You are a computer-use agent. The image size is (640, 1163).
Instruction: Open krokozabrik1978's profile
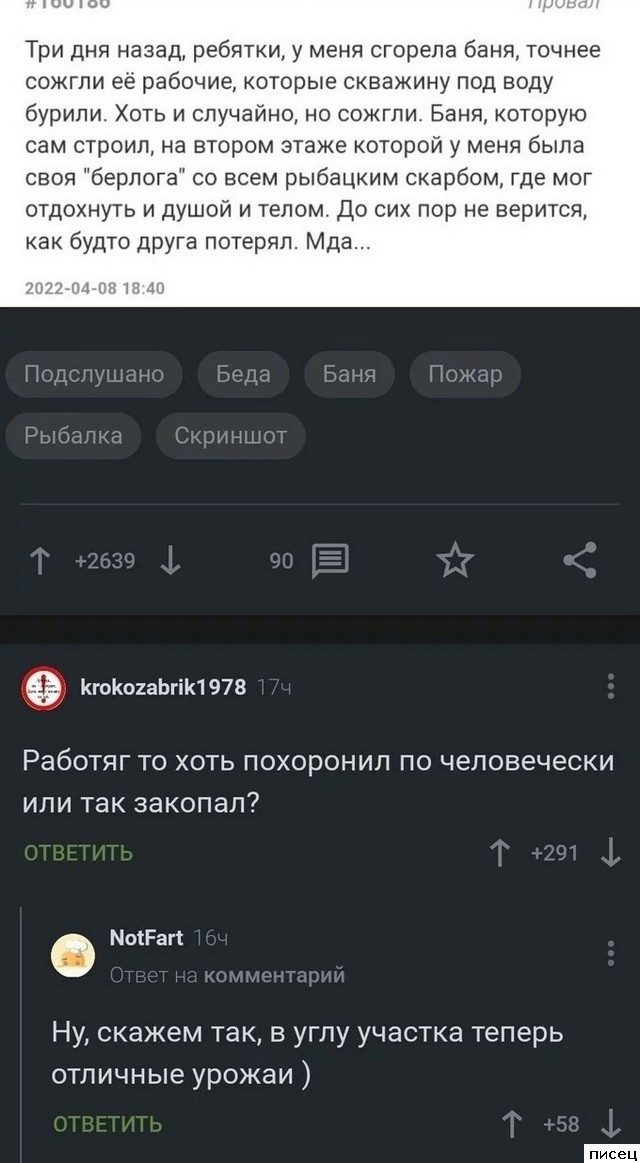(x=162, y=688)
